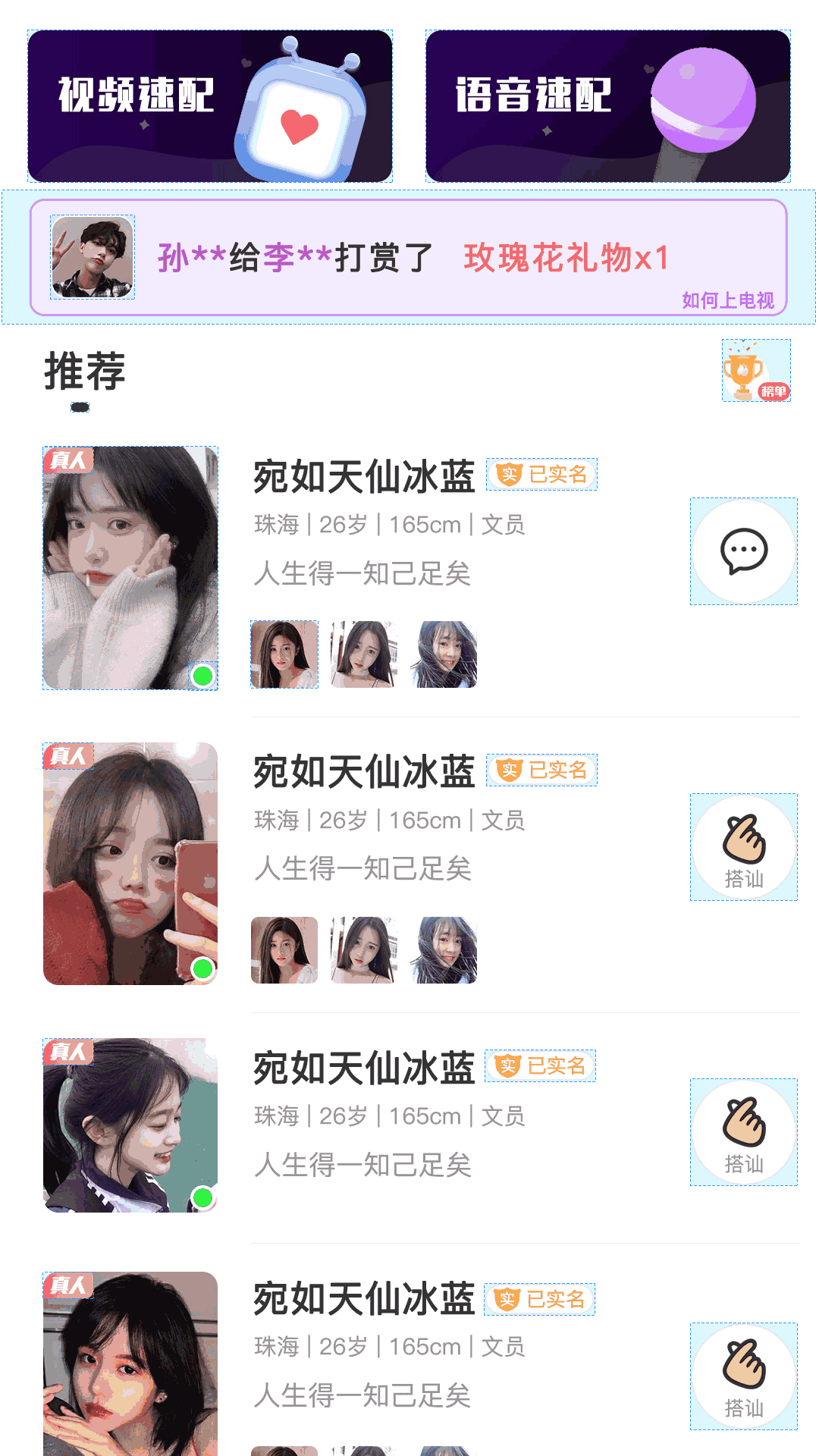Open the 如何上电视 link
The width and height of the screenshot is (819, 1456).
727,300
